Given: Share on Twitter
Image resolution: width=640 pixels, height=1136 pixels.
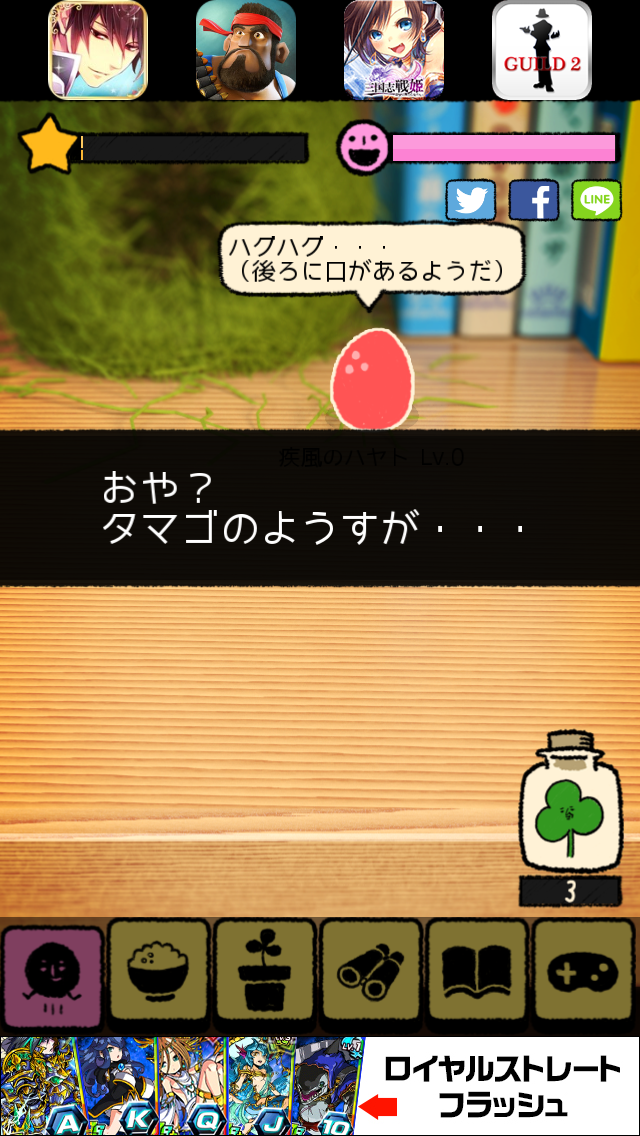Looking at the screenshot, I should click(471, 201).
